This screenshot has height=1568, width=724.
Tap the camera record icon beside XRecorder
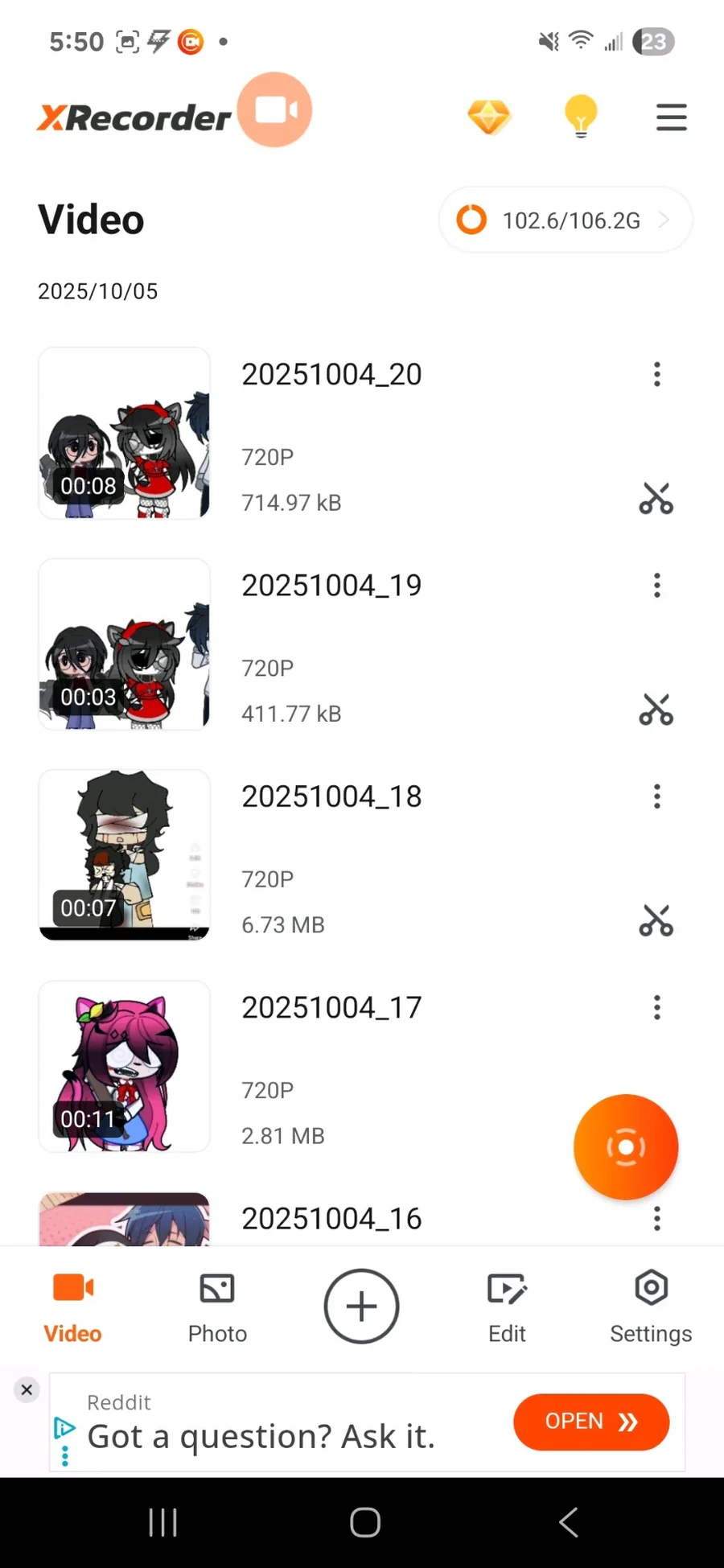(275, 110)
